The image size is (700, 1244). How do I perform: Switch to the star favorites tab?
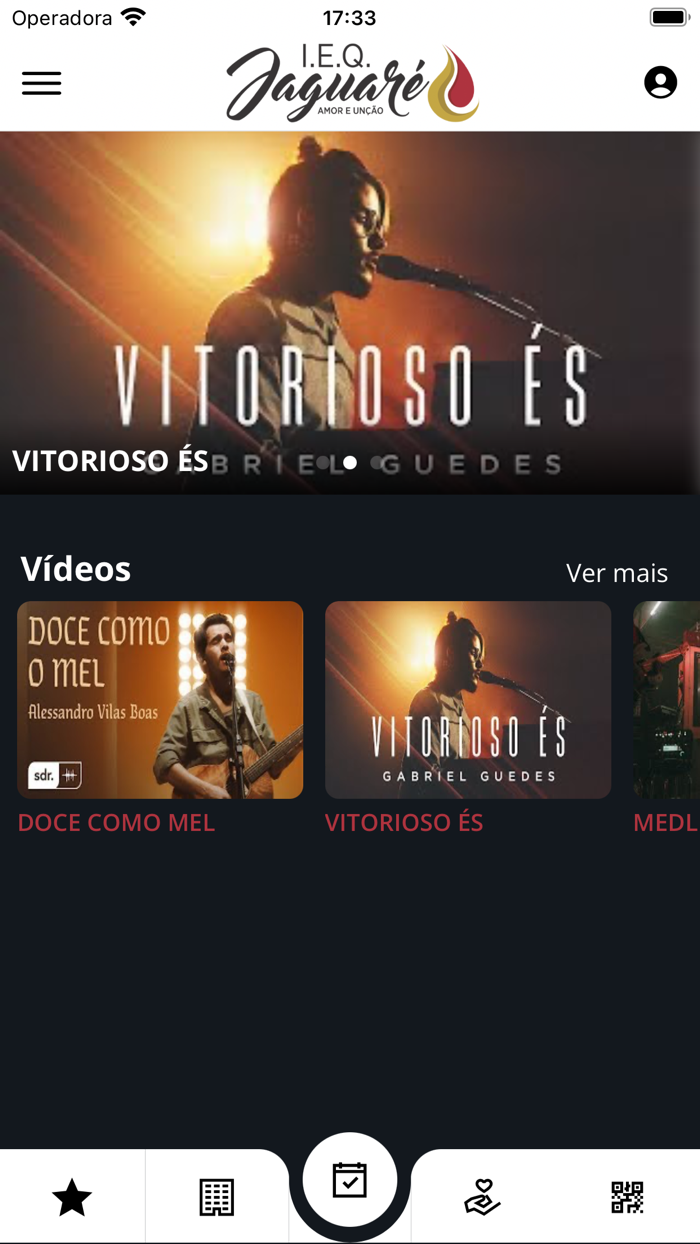(72, 1197)
